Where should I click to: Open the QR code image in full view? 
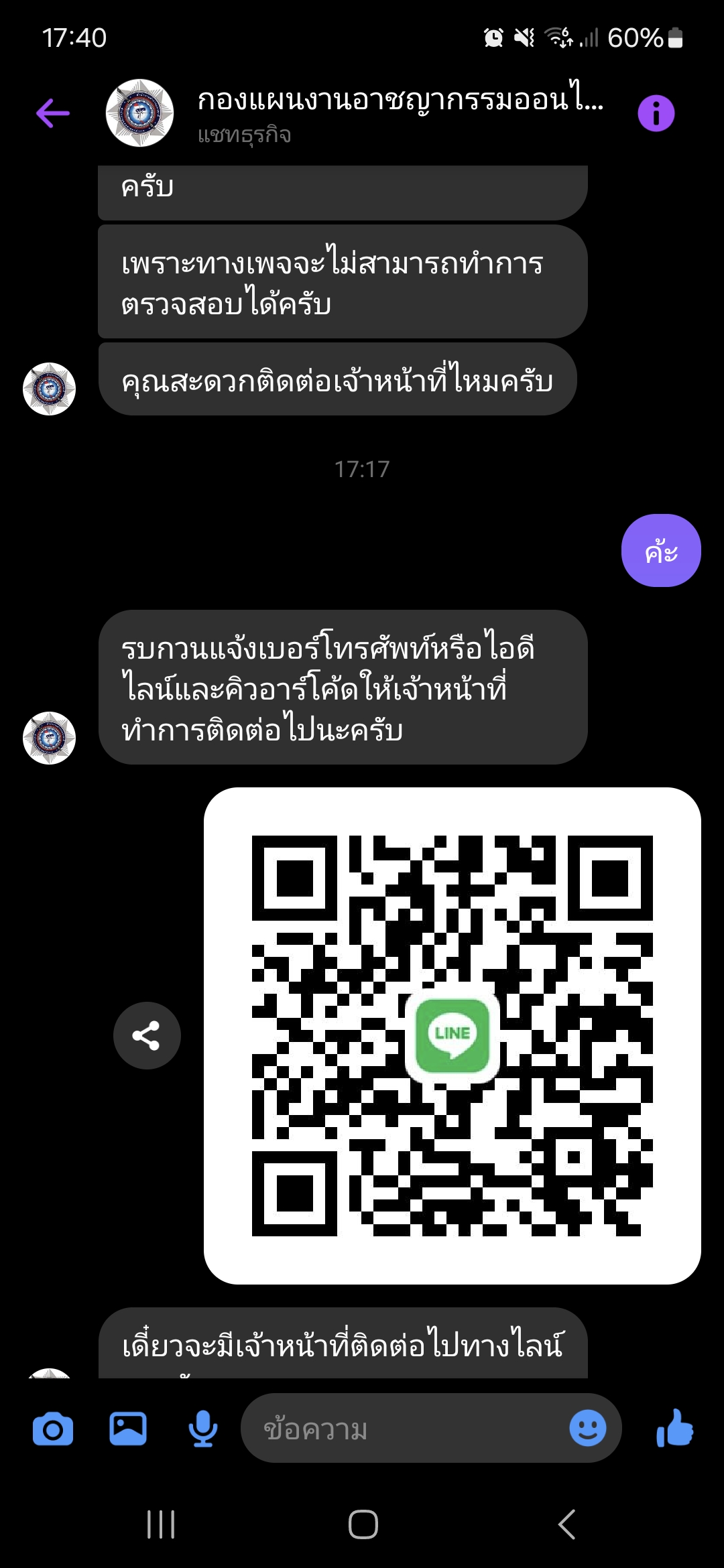click(x=452, y=1035)
